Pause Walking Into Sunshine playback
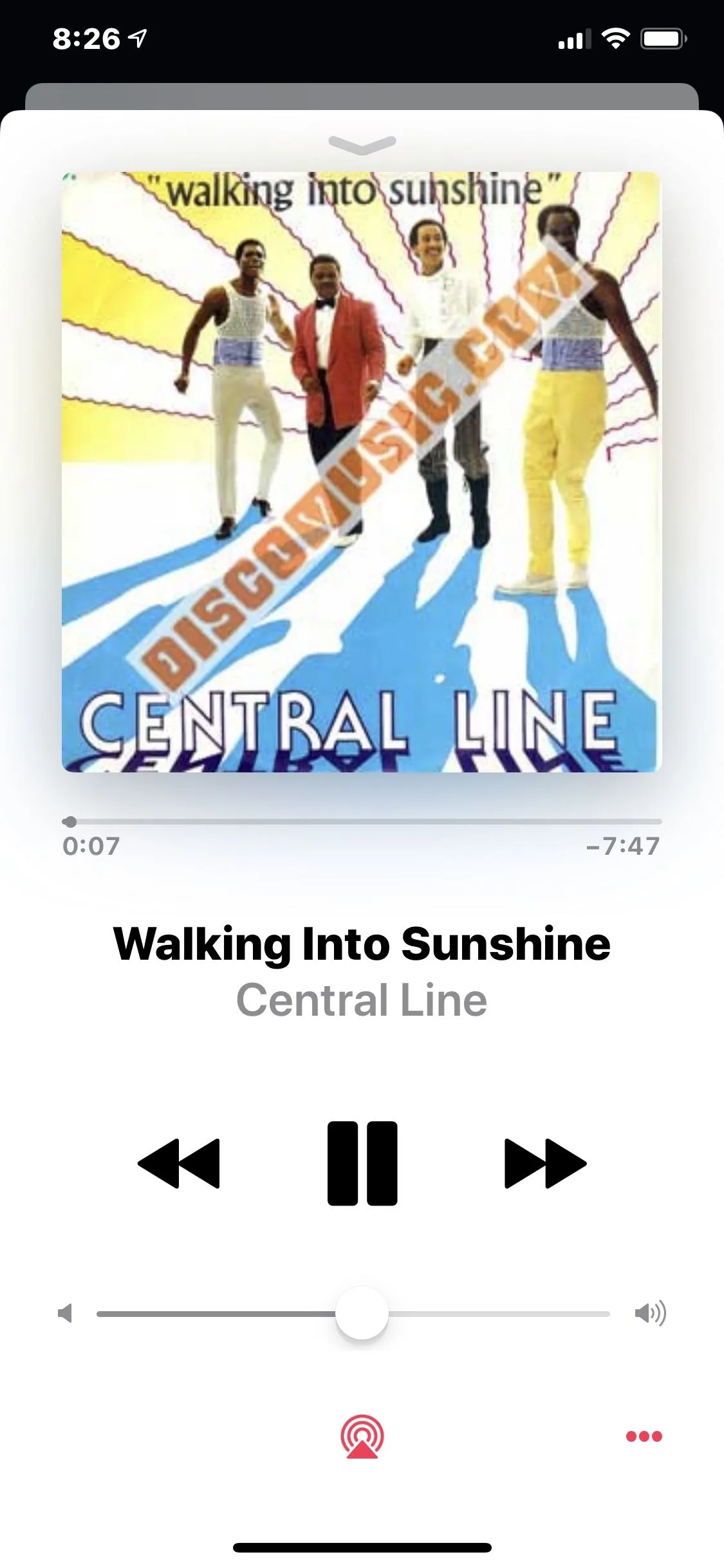The width and height of the screenshot is (724, 1568). click(362, 1163)
